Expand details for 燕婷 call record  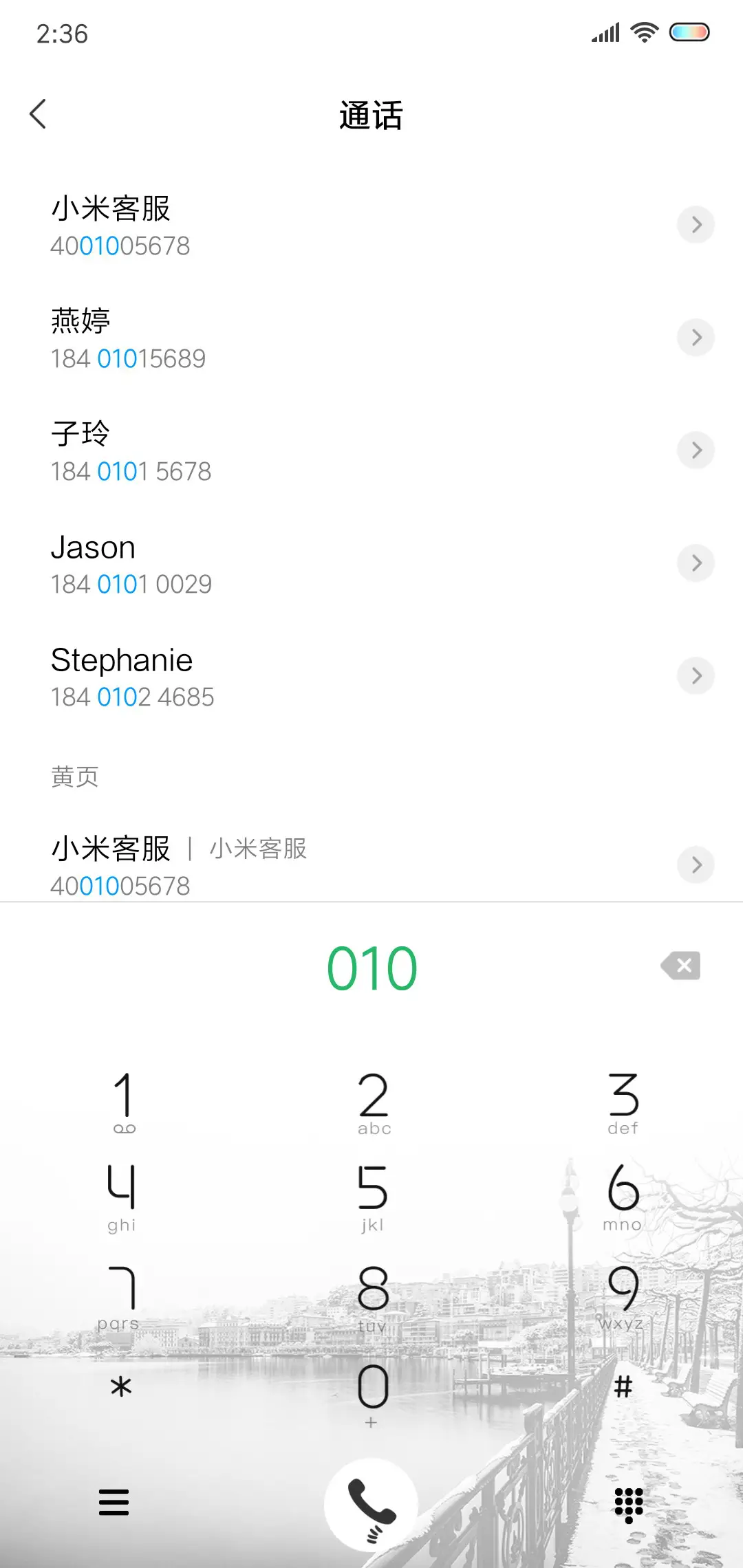[696, 337]
